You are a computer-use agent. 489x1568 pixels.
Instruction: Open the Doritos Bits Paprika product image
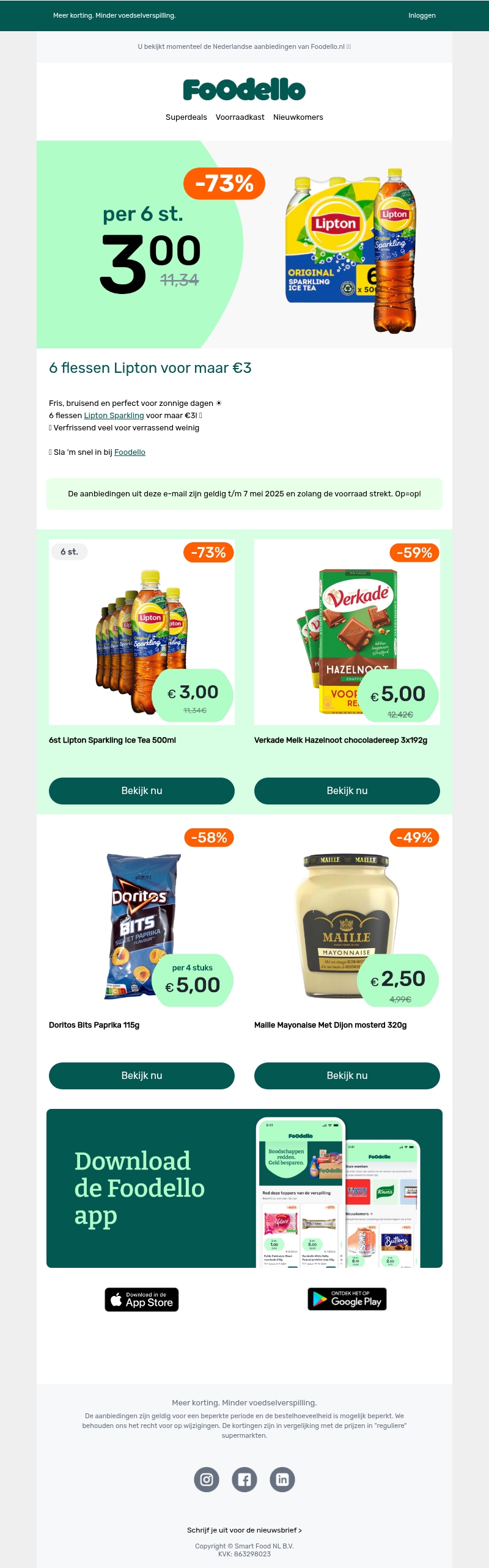click(142, 917)
